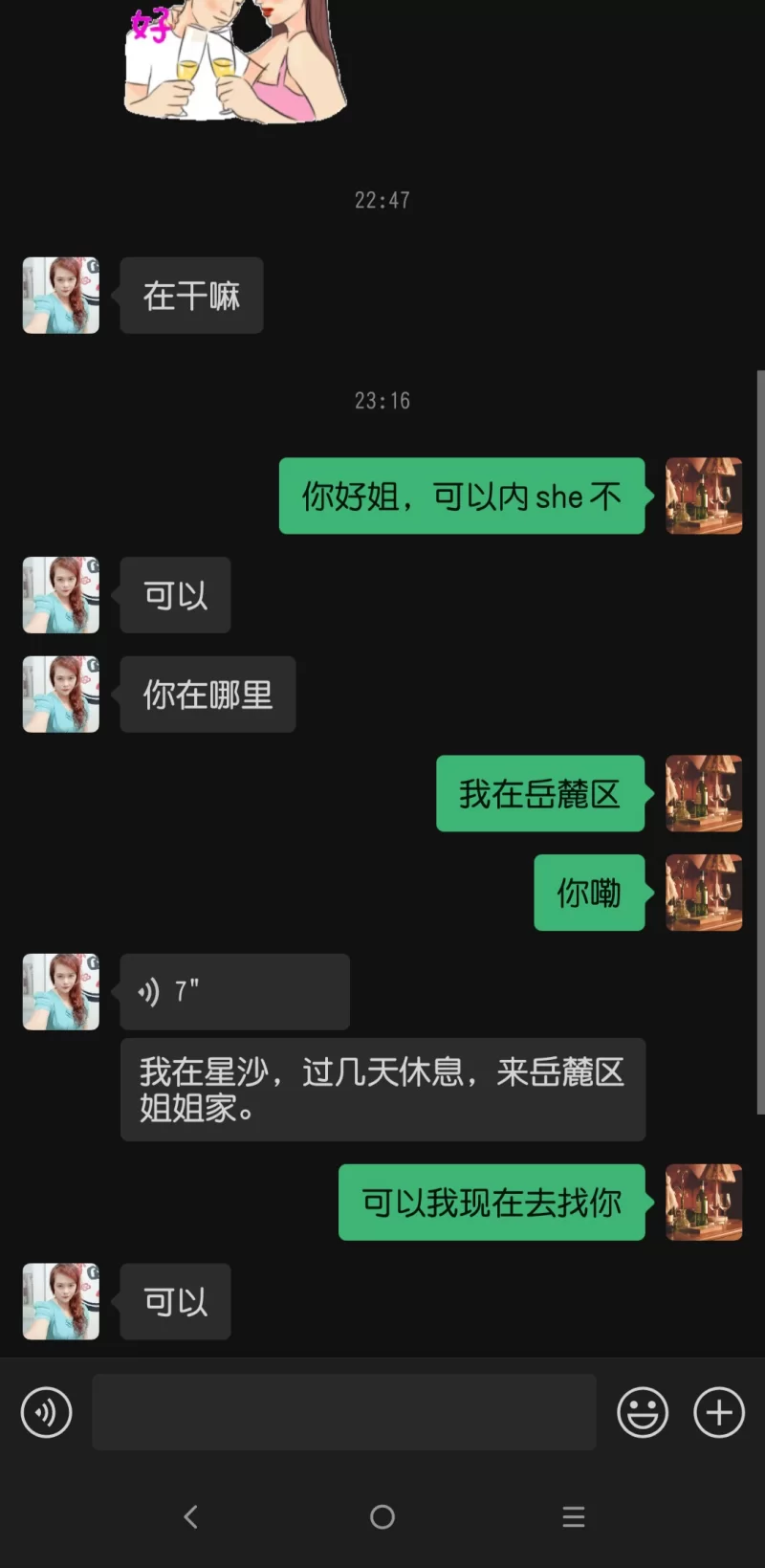Select the message bubble reading 你在哪里
Image resolution: width=765 pixels, height=1568 pixels.
click(207, 695)
